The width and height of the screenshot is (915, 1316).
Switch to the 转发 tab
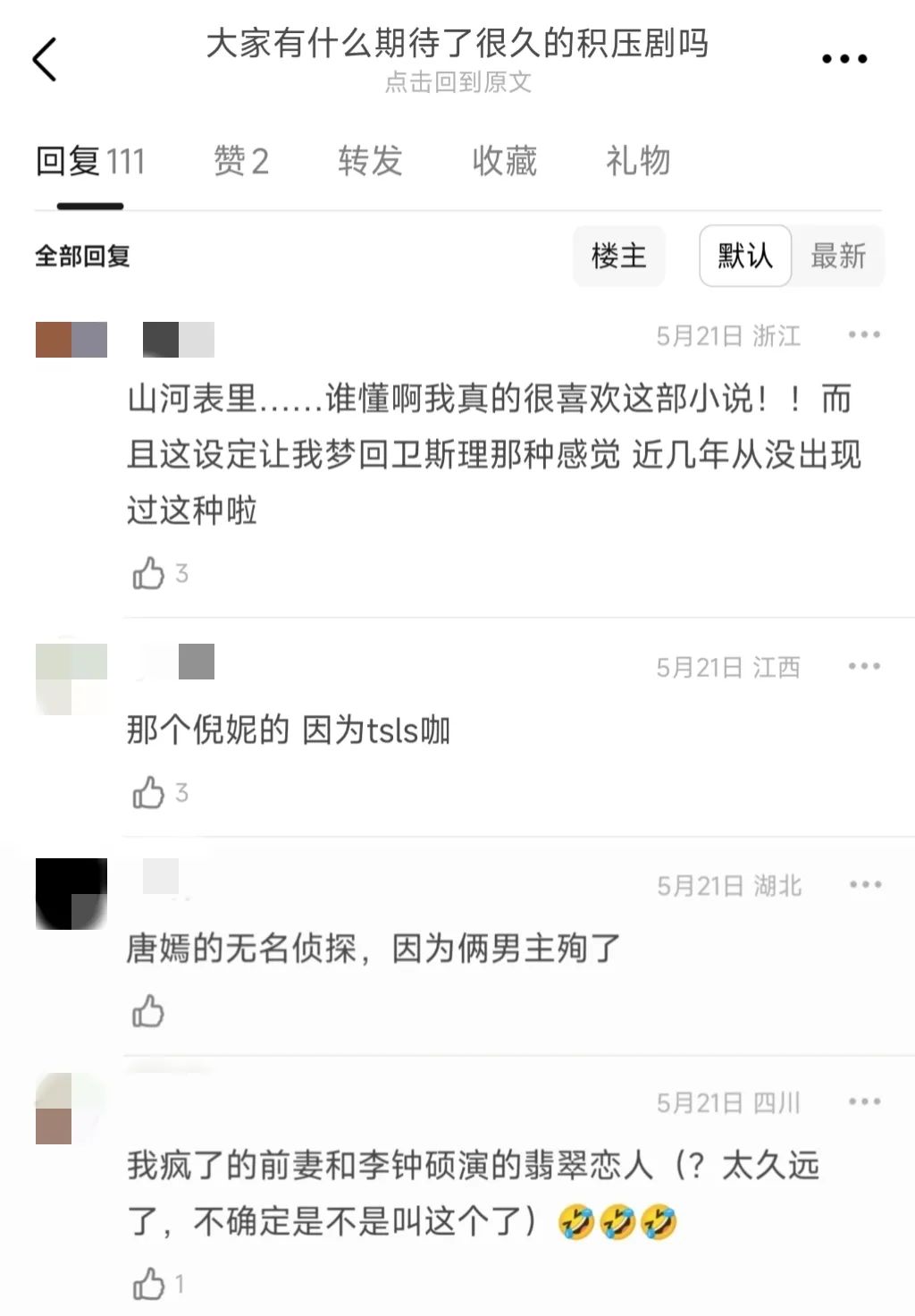click(370, 162)
